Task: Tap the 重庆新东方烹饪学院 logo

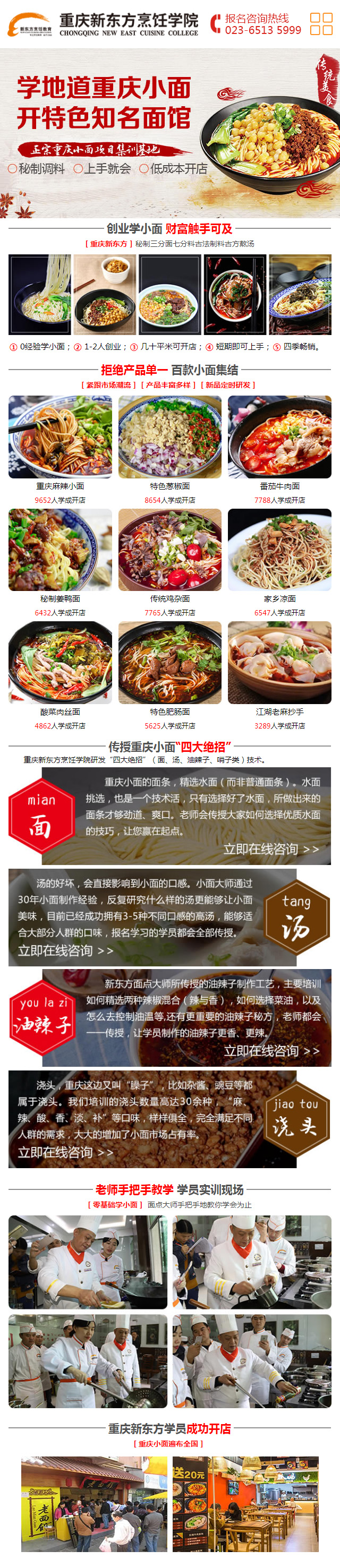Action: coord(103,24)
